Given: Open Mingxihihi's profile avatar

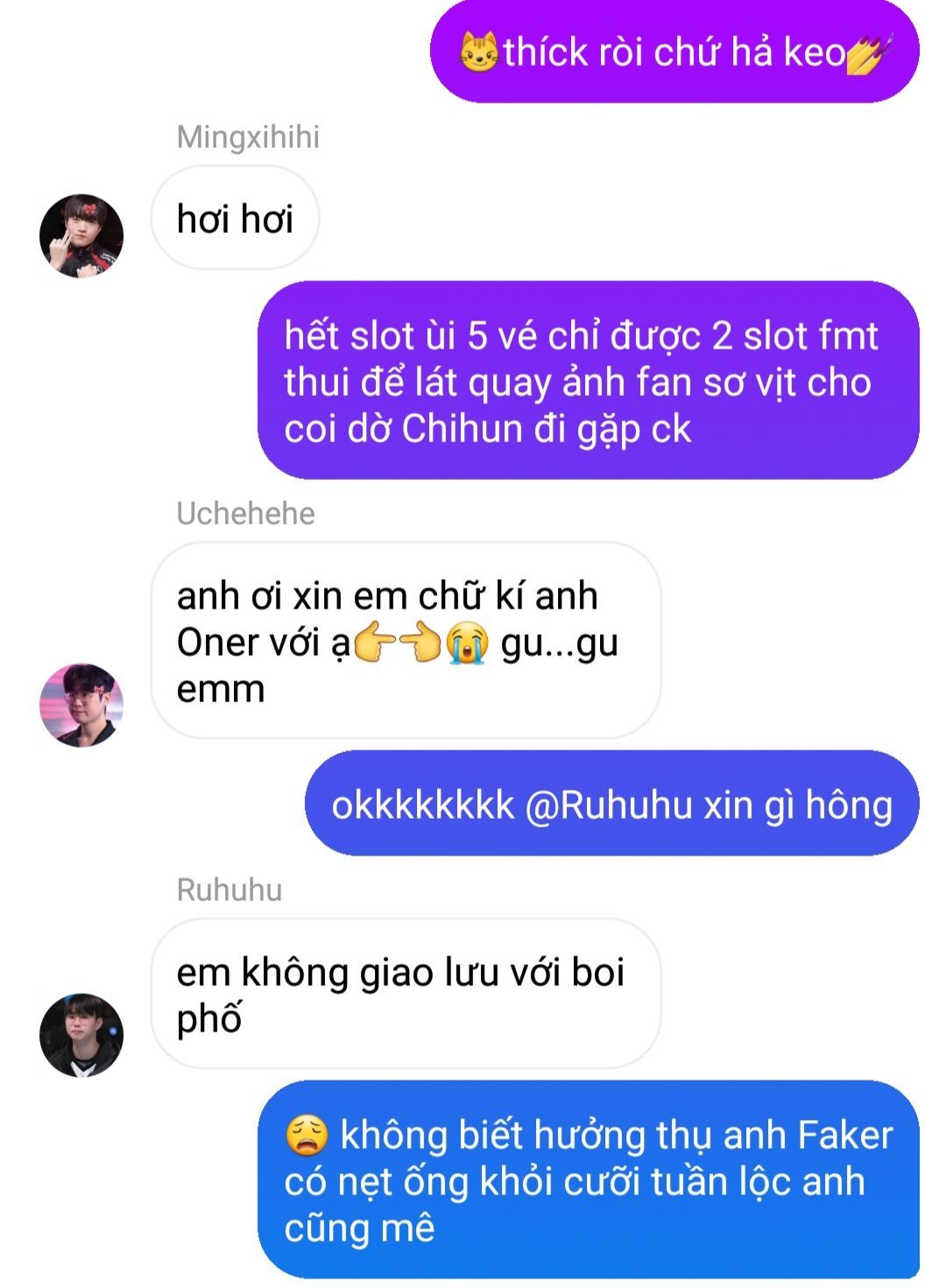Looking at the screenshot, I should (x=81, y=236).
